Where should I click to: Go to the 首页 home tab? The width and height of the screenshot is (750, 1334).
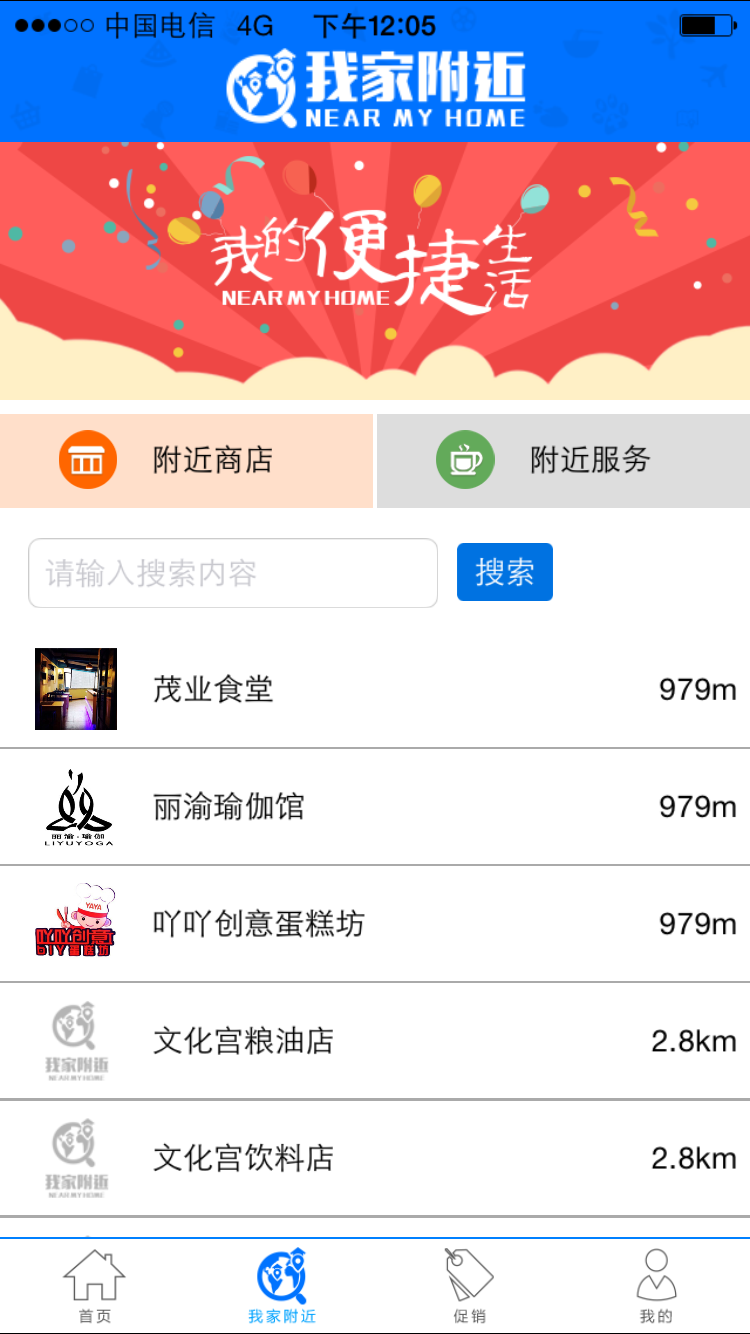(94, 1286)
